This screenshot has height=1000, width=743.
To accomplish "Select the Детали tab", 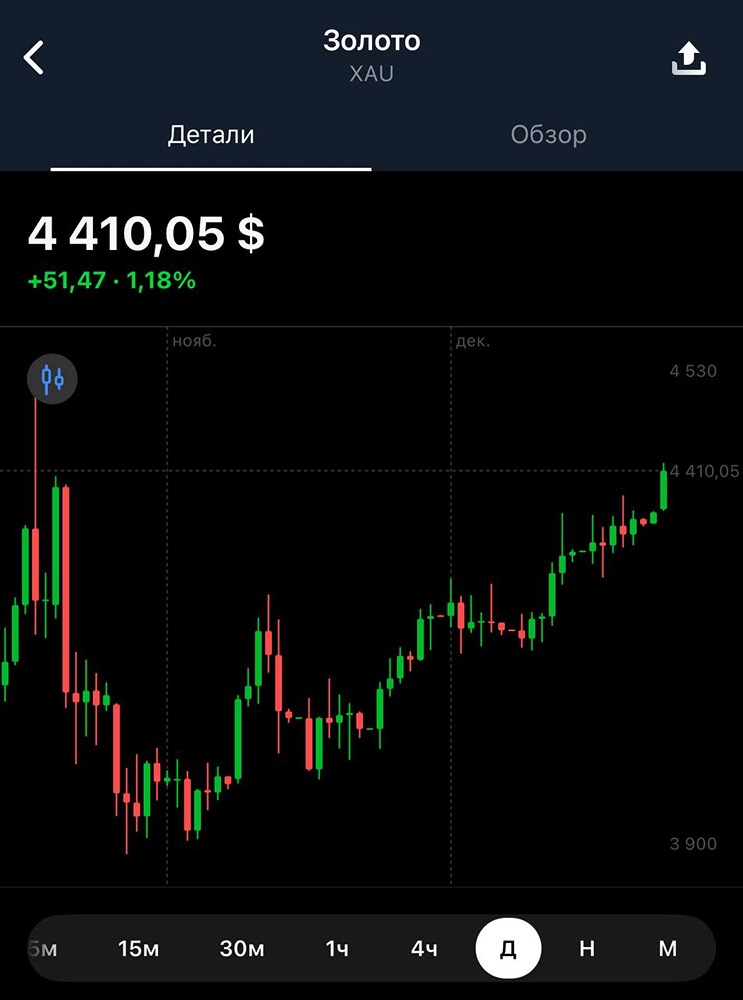I will tap(211, 135).
